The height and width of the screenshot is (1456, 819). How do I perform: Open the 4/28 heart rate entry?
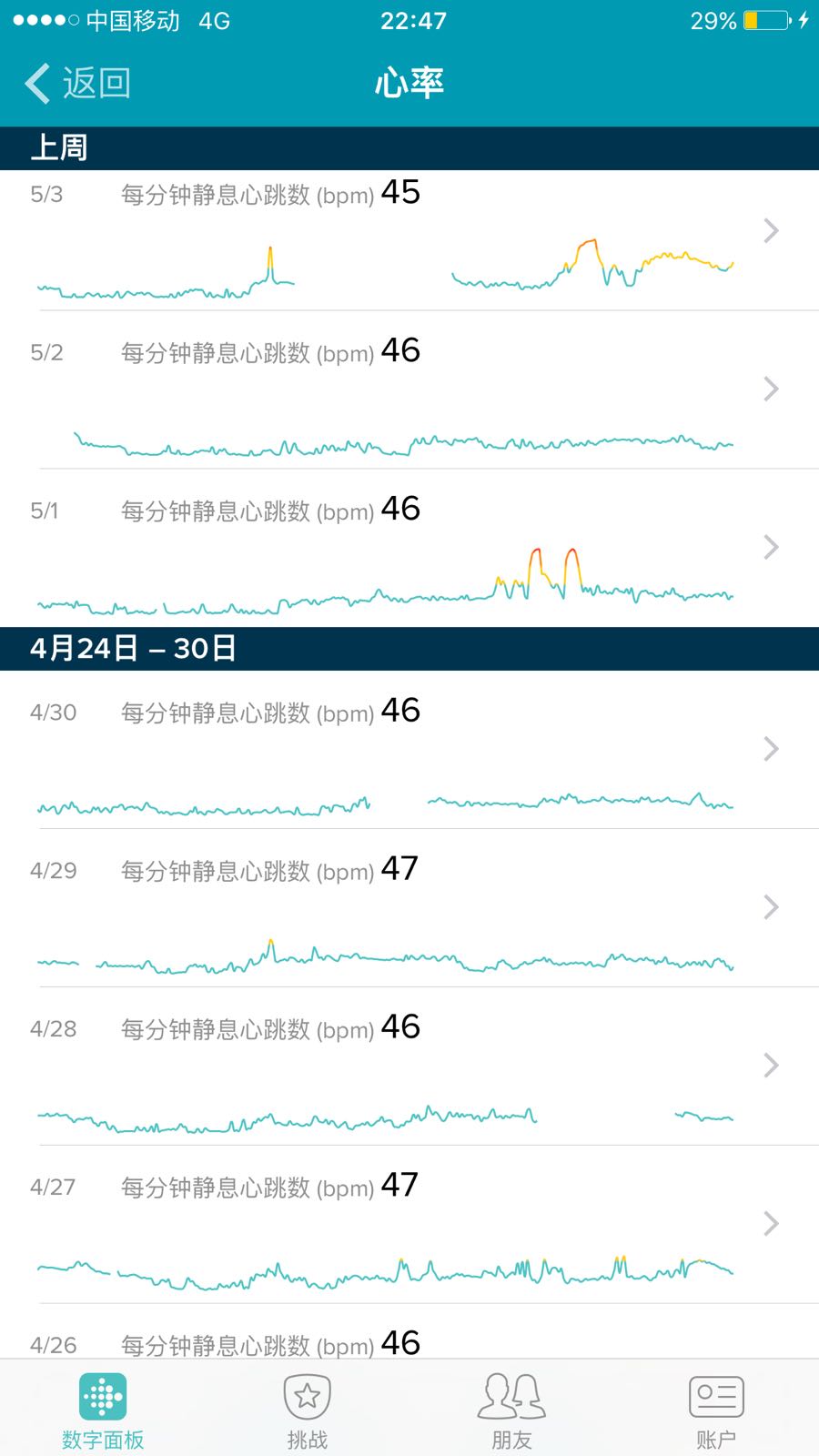pos(409,1067)
